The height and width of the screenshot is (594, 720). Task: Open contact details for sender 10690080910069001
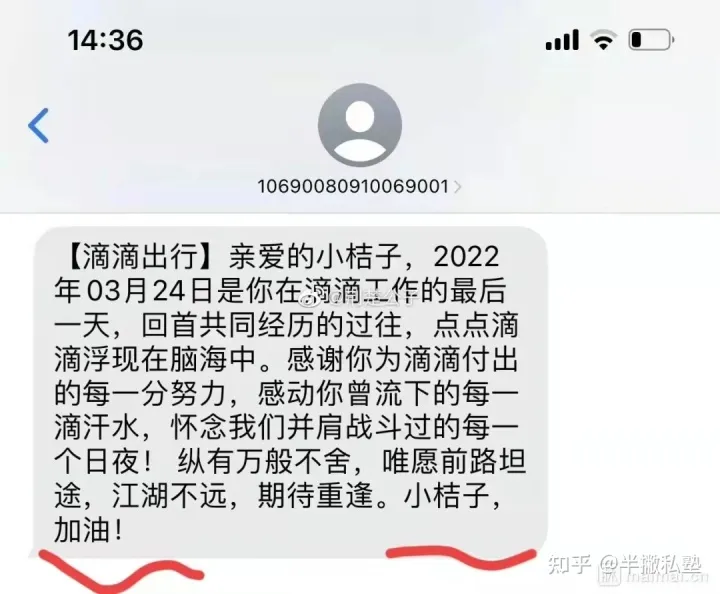pos(359,186)
